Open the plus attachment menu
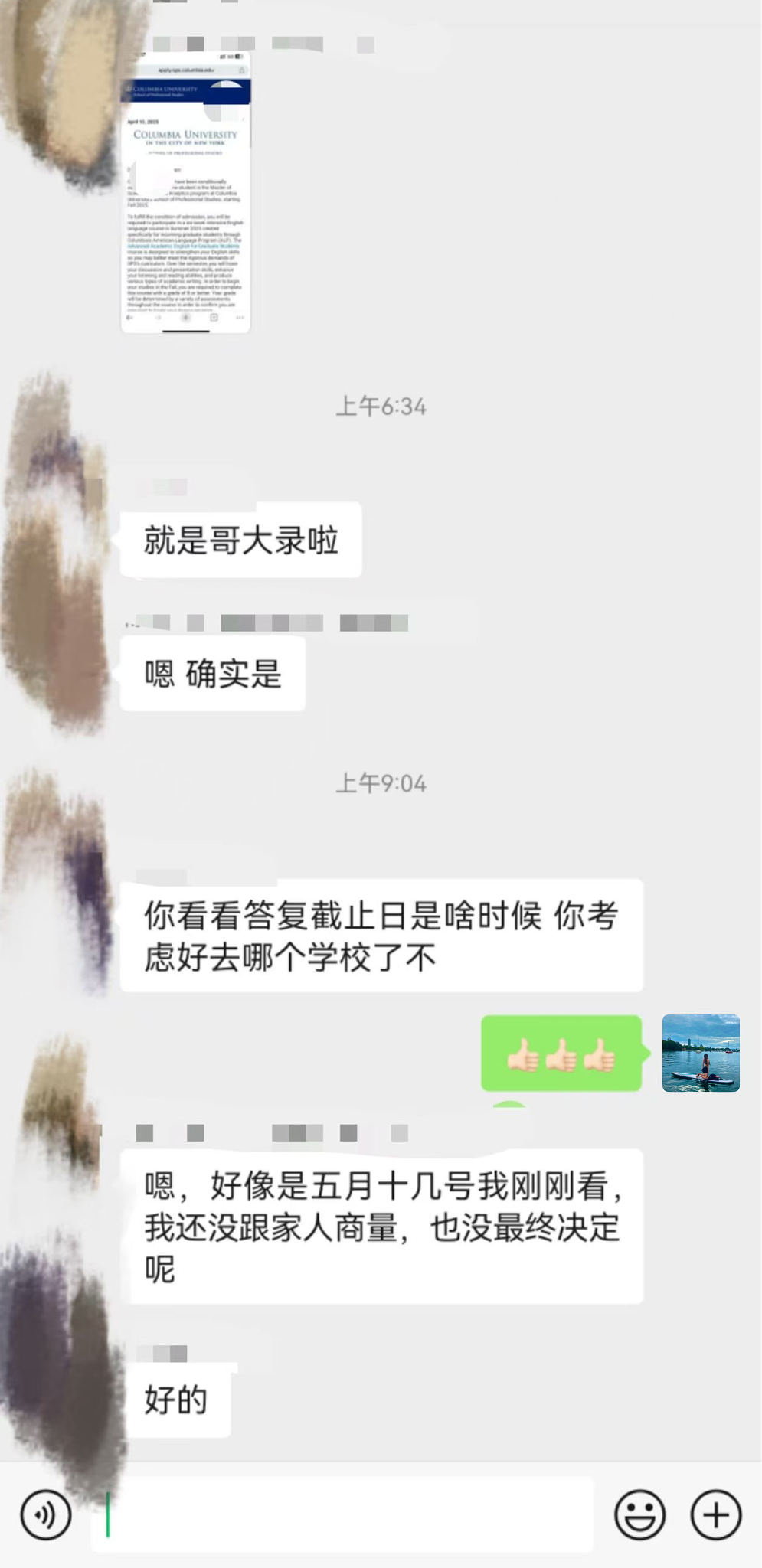The height and width of the screenshot is (1568, 762). (x=714, y=1514)
